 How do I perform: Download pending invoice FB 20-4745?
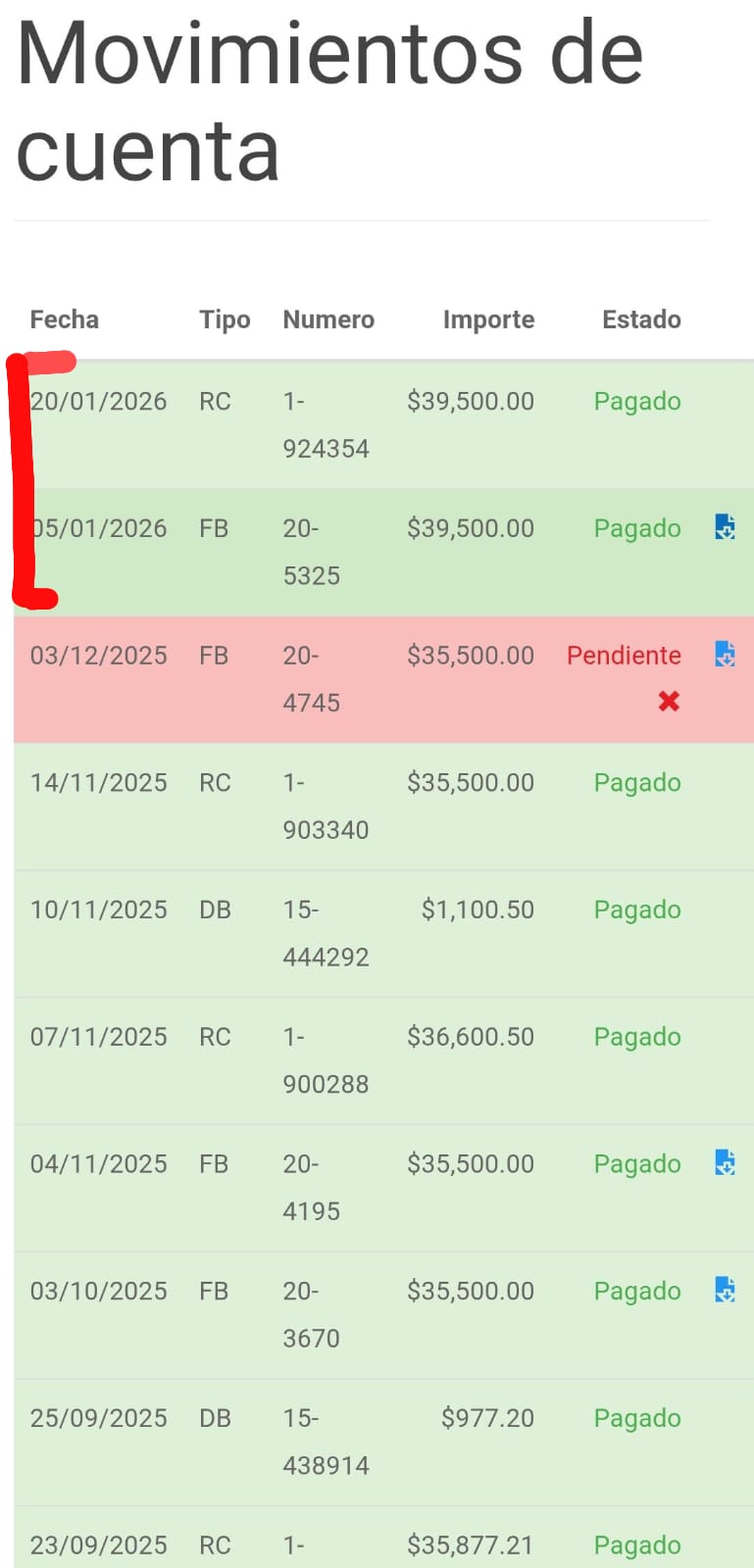(x=725, y=654)
